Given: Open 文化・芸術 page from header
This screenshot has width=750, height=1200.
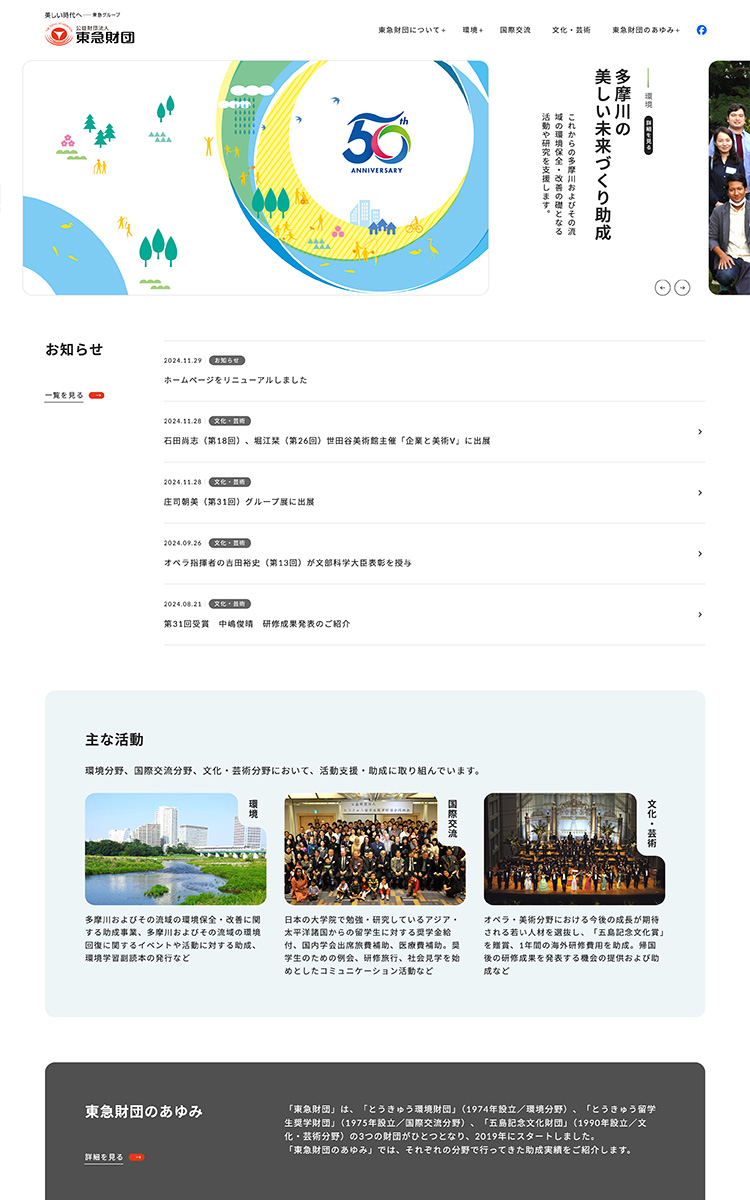Looking at the screenshot, I should click(571, 30).
